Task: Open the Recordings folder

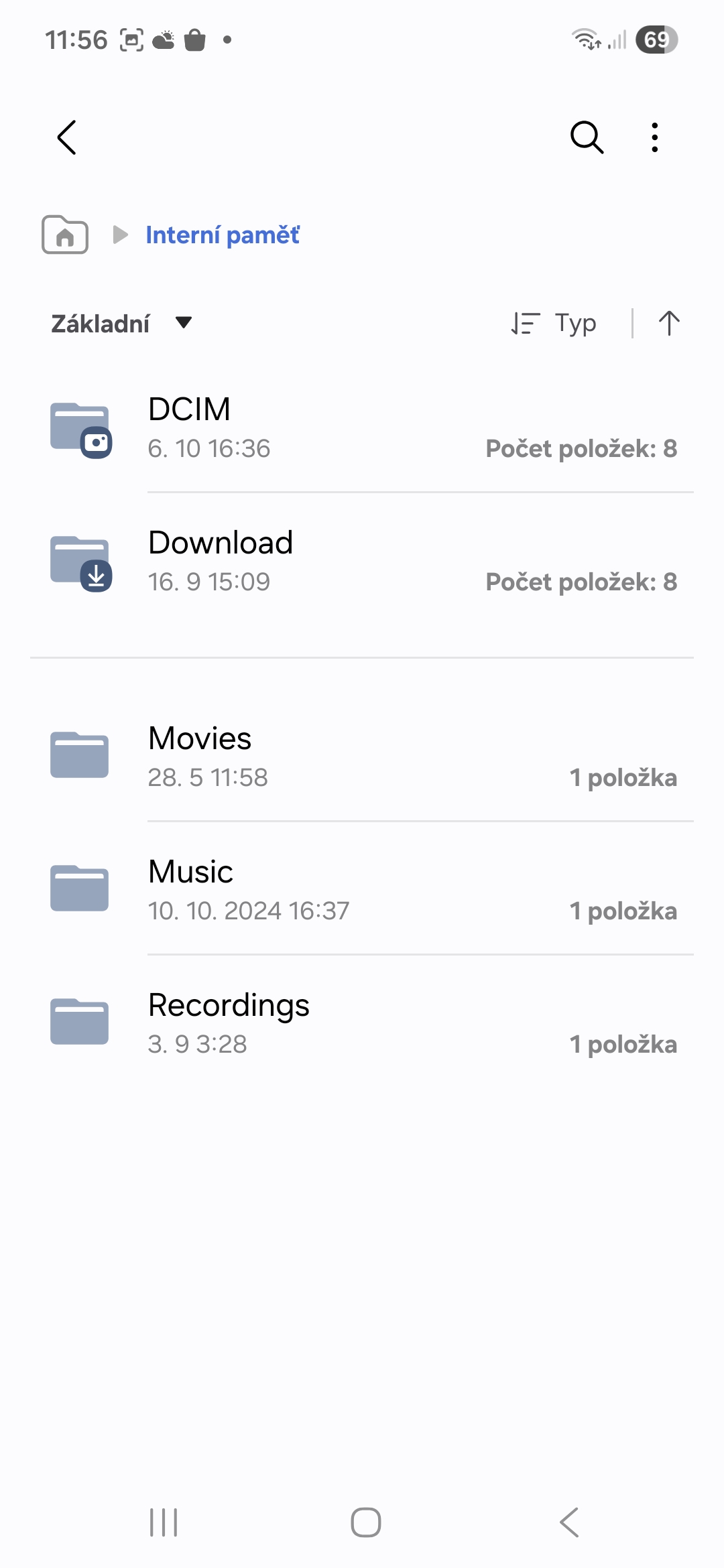Action: [x=362, y=1023]
